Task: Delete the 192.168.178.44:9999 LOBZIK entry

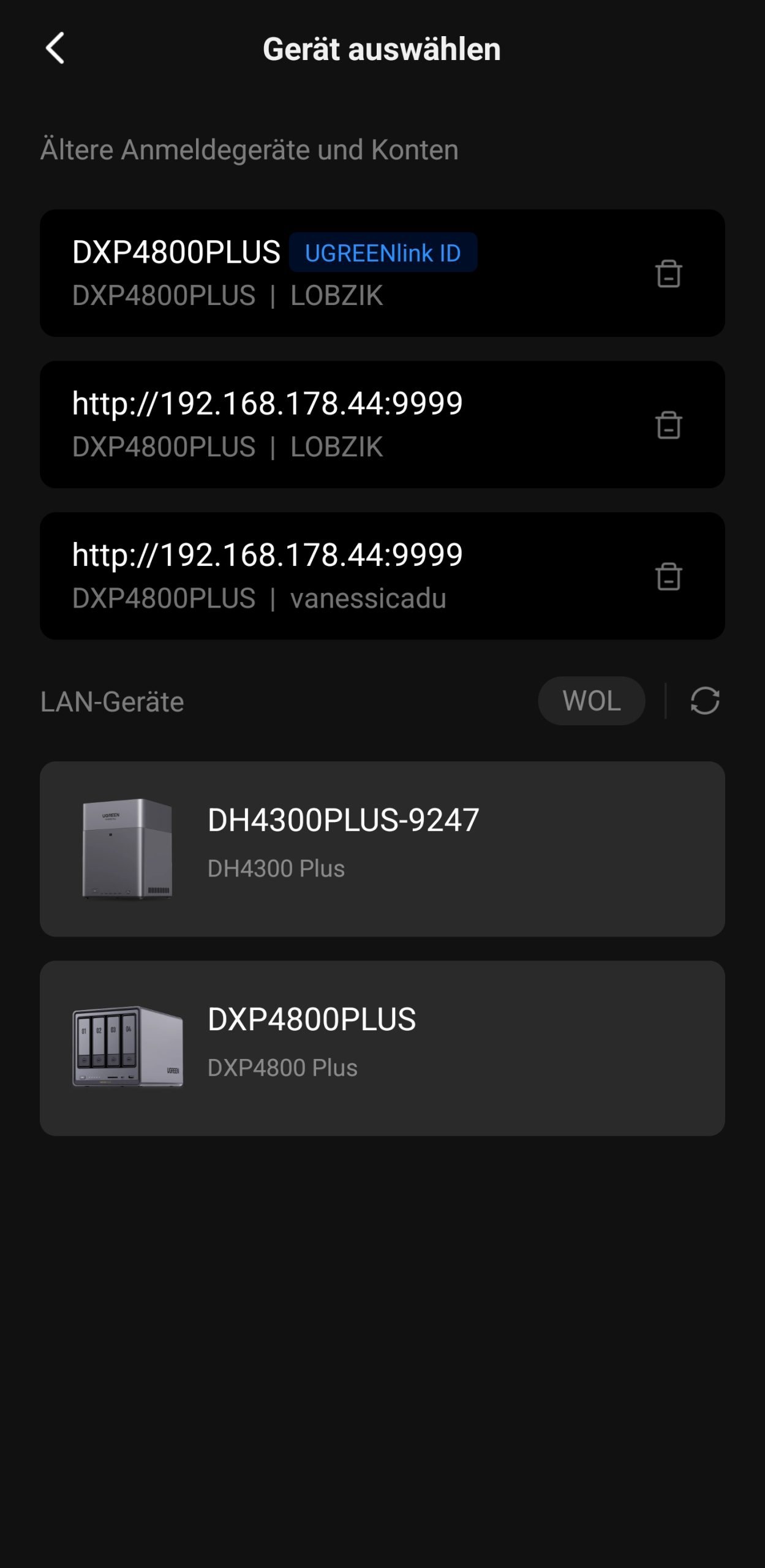Action: [668, 424]
